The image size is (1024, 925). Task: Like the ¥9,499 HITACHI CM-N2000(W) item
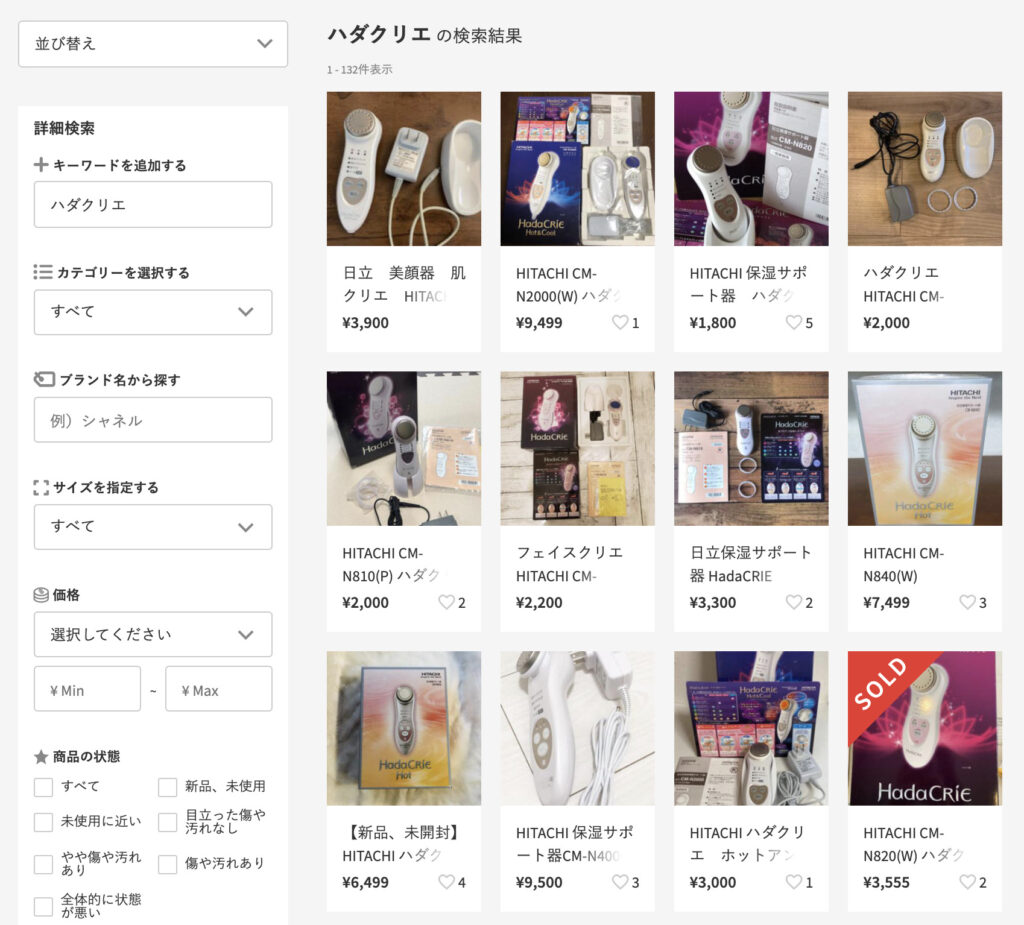[x=621, y=323]
